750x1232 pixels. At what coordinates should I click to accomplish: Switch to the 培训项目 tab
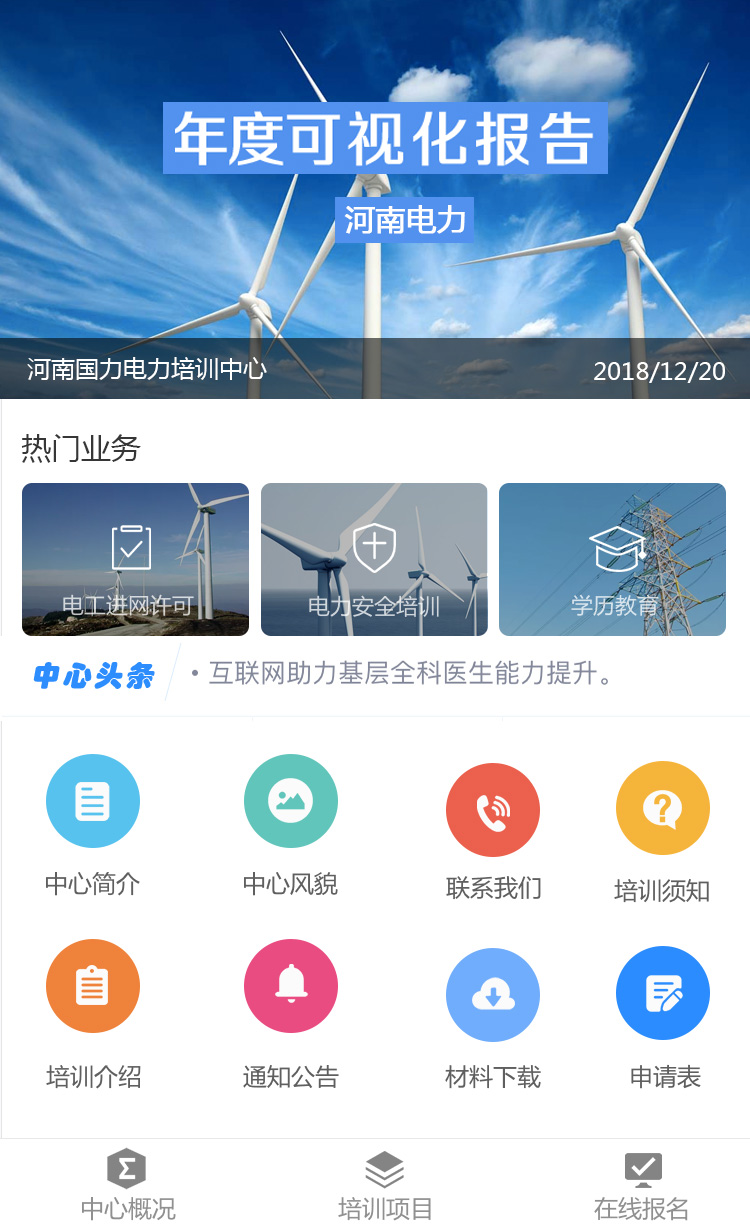point(385,1186)
